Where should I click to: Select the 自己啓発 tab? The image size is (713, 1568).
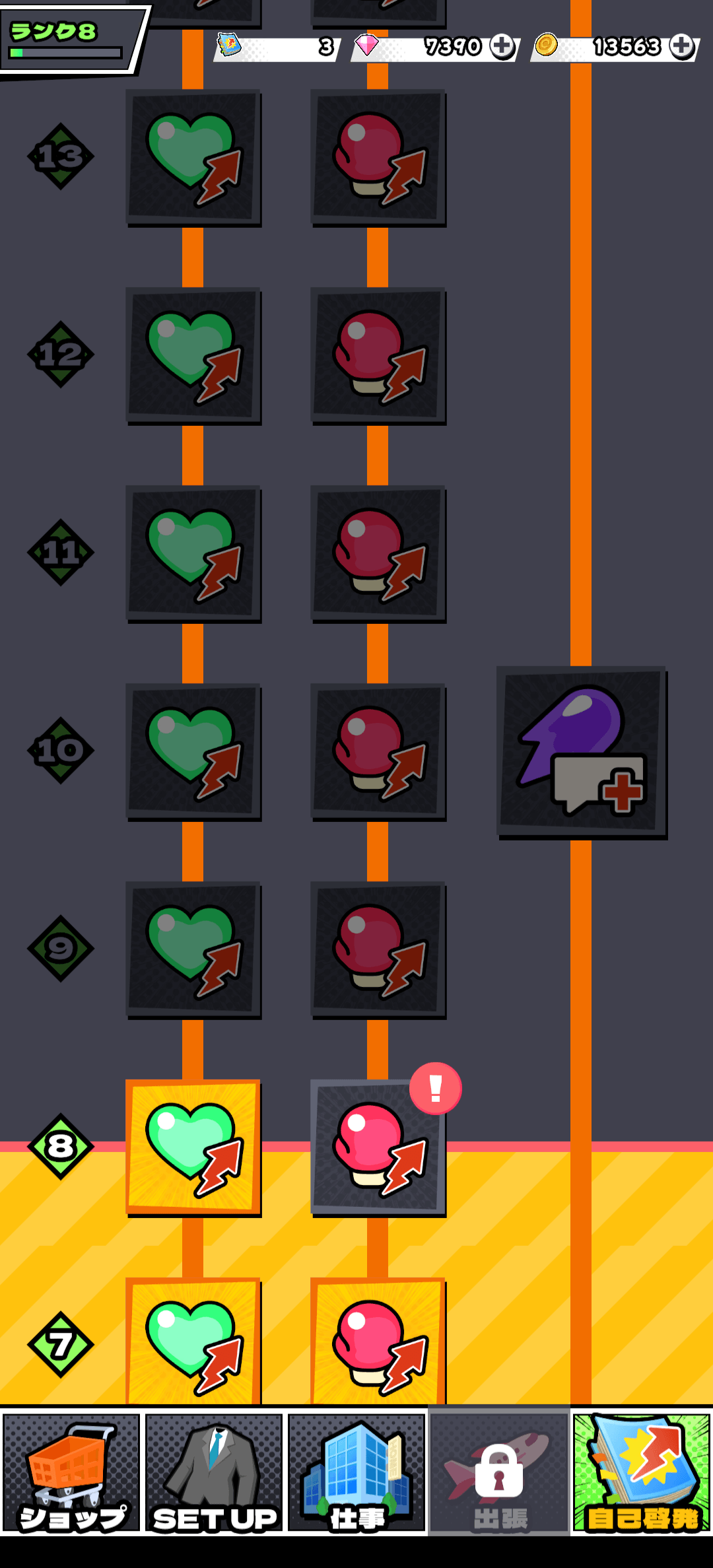pyautogui.click(x=642, y=1473)
